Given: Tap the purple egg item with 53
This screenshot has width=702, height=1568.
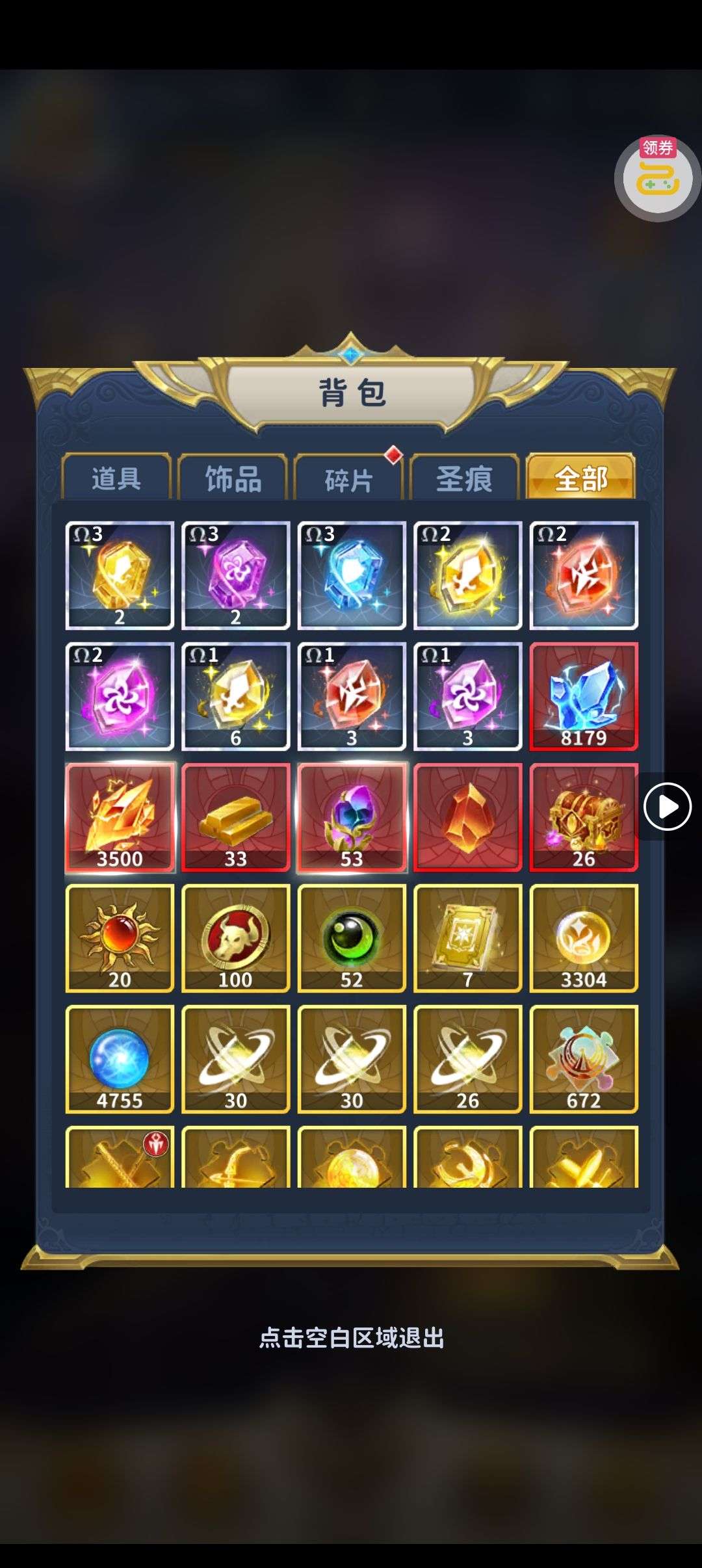Looking at the screenshot, I should 352,817.
